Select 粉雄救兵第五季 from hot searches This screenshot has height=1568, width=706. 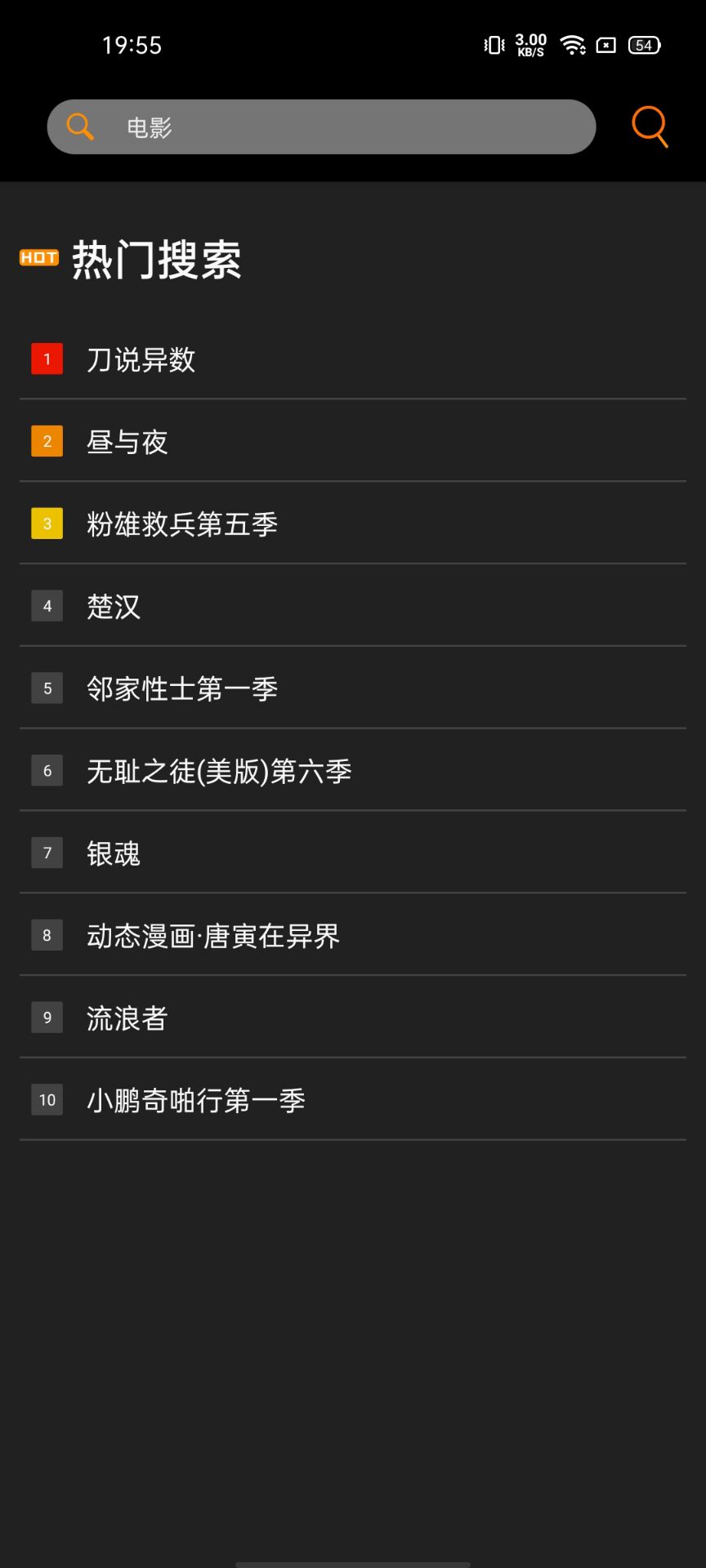click(x=353, y=523)
